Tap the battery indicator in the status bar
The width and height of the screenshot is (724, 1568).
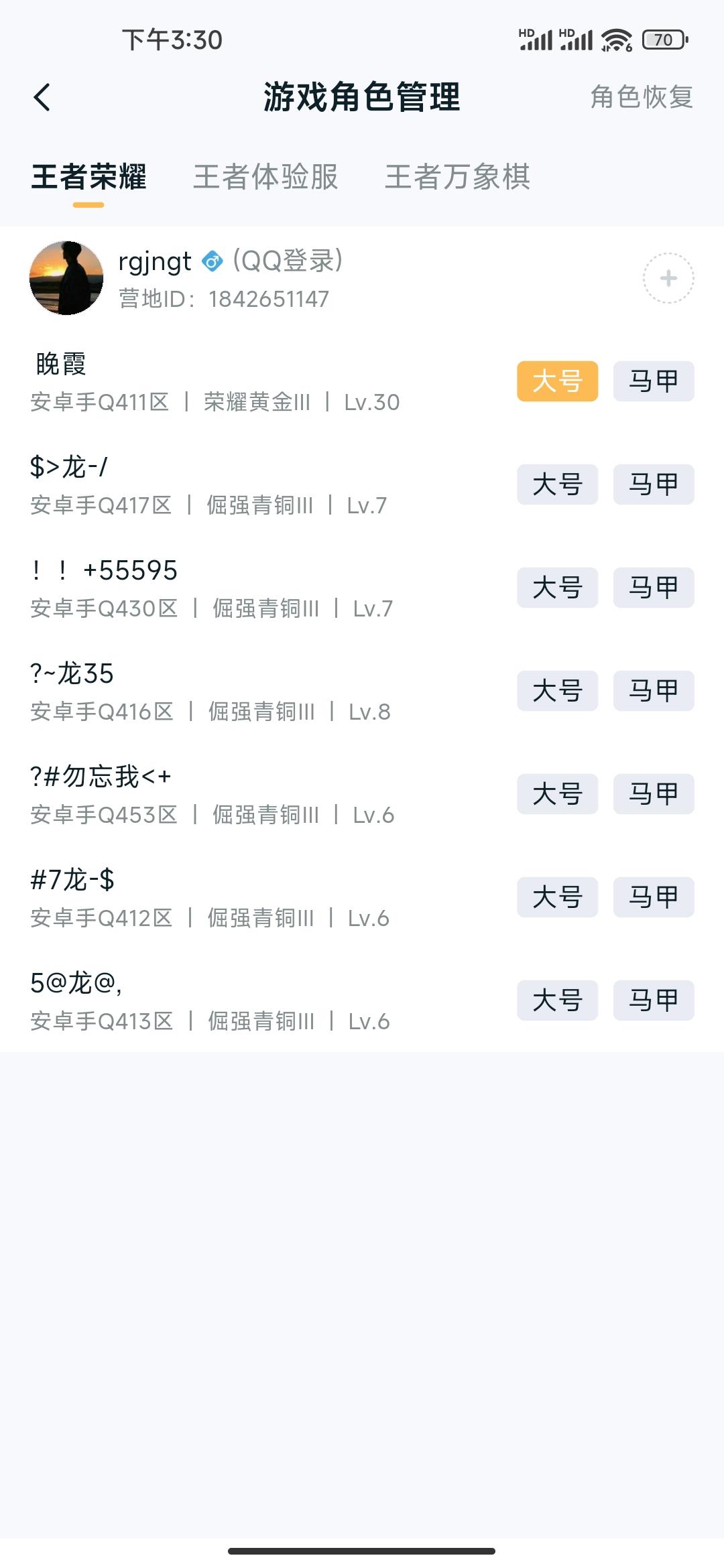click(662, 40)
